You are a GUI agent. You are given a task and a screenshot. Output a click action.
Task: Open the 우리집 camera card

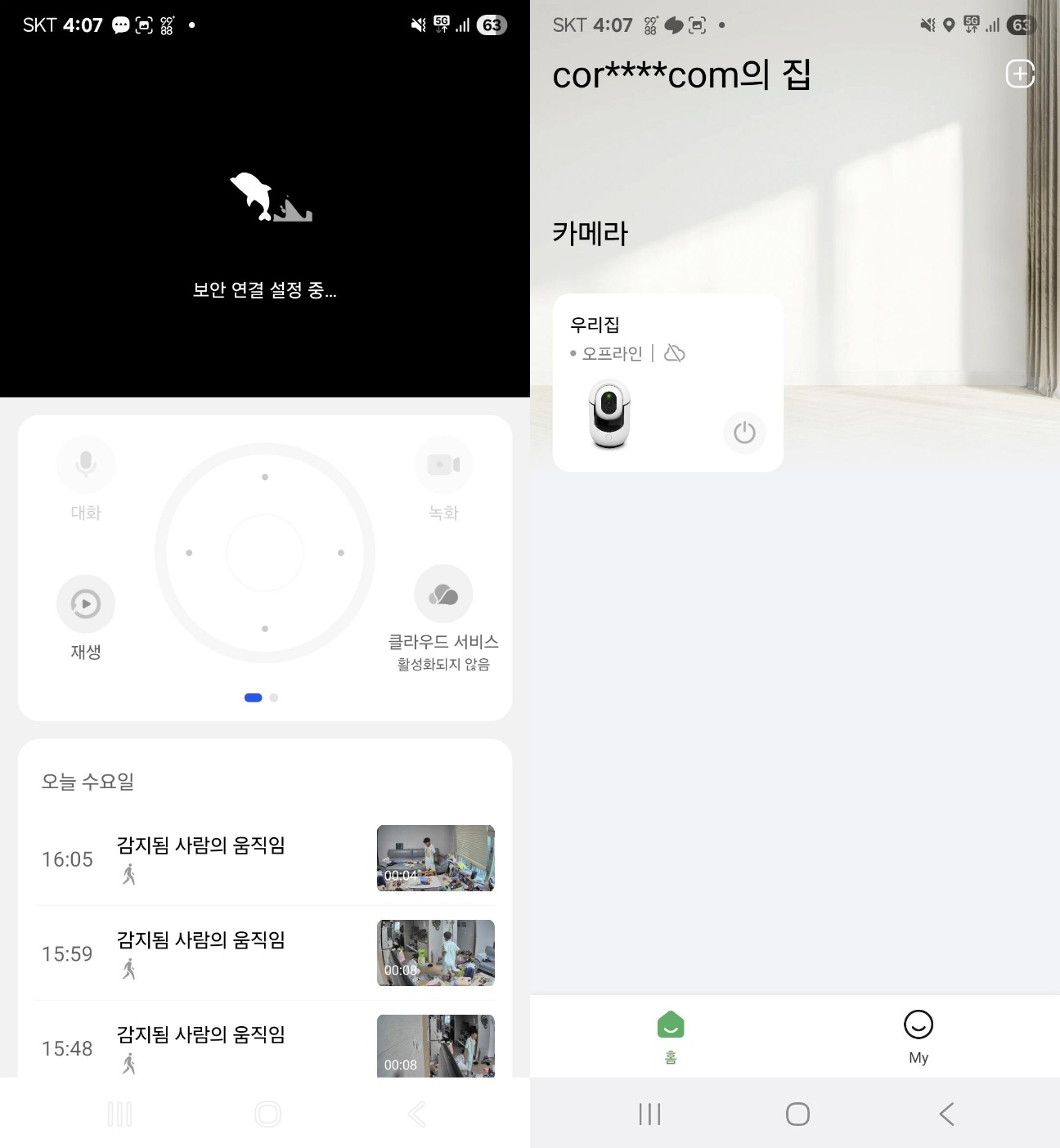tap(667, 382)
